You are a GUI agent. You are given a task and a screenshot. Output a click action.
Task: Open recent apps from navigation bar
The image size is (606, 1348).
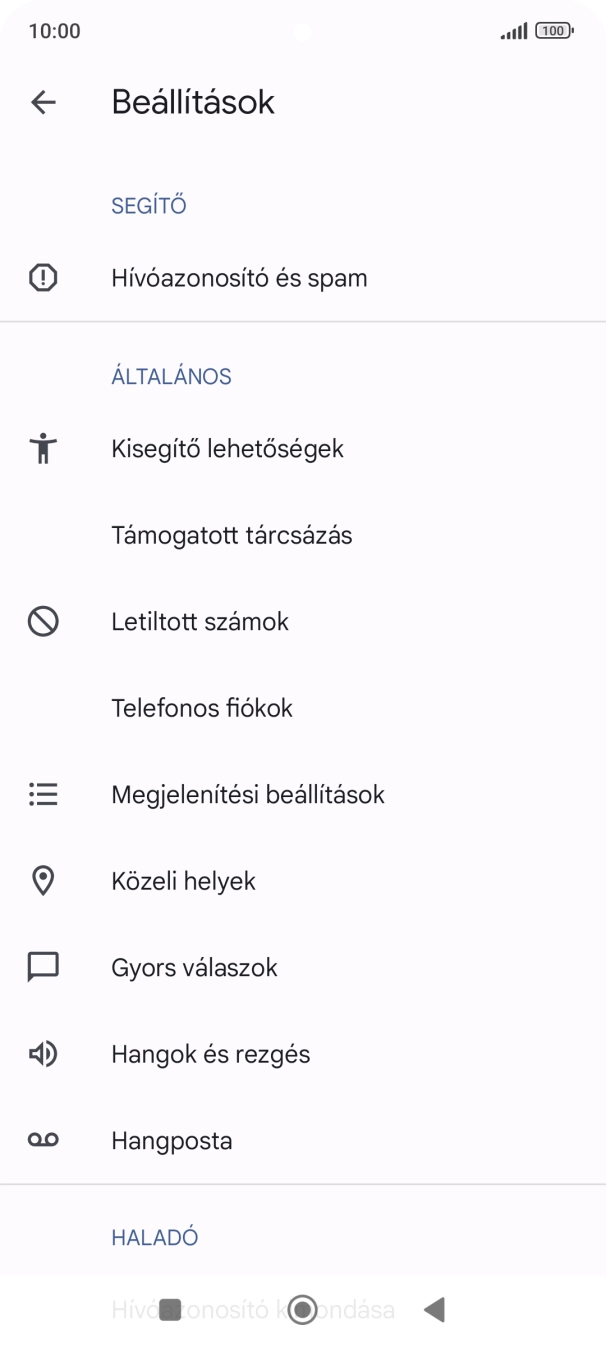(170, 1310)
